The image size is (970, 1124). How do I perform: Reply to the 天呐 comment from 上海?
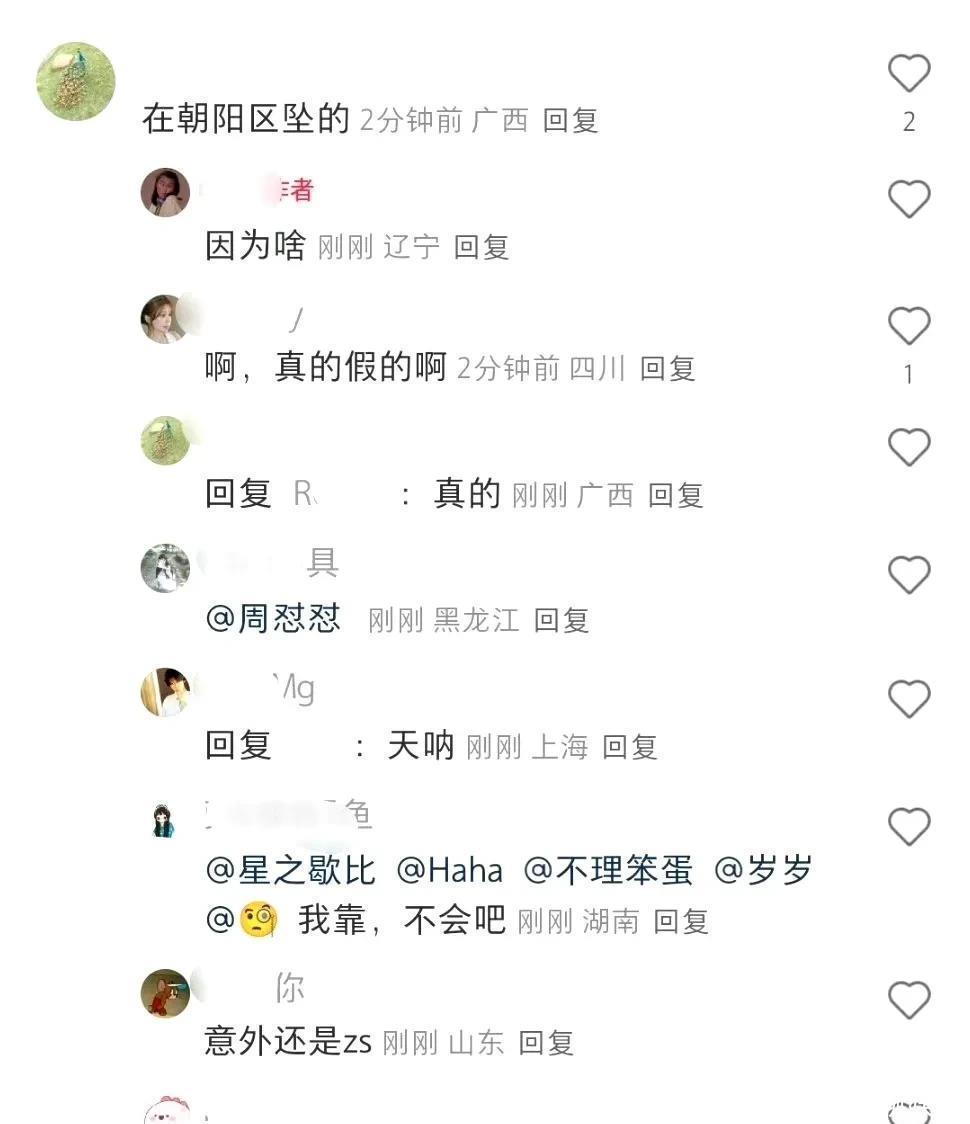630,747
